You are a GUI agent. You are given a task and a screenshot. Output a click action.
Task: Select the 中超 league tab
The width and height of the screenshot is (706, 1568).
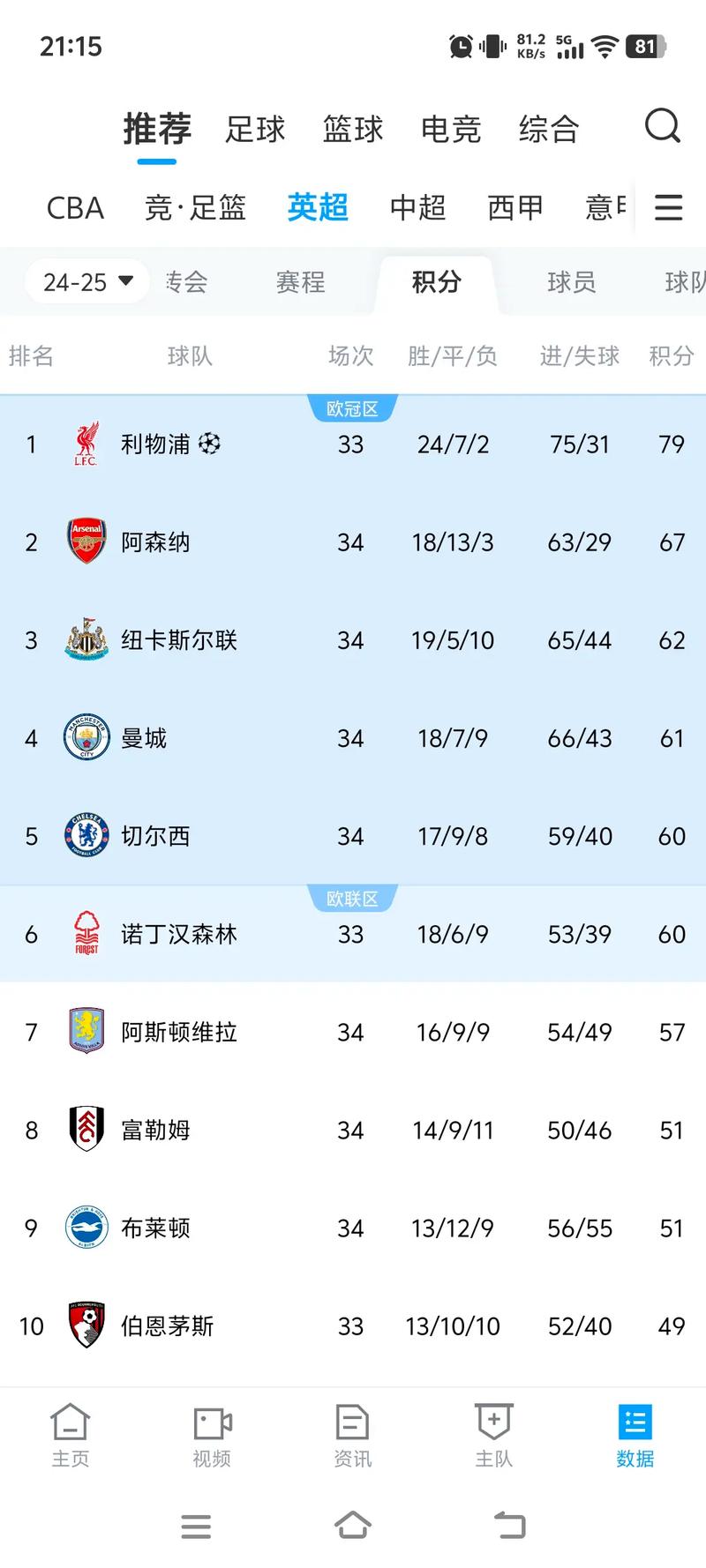[x=417, y=207]
